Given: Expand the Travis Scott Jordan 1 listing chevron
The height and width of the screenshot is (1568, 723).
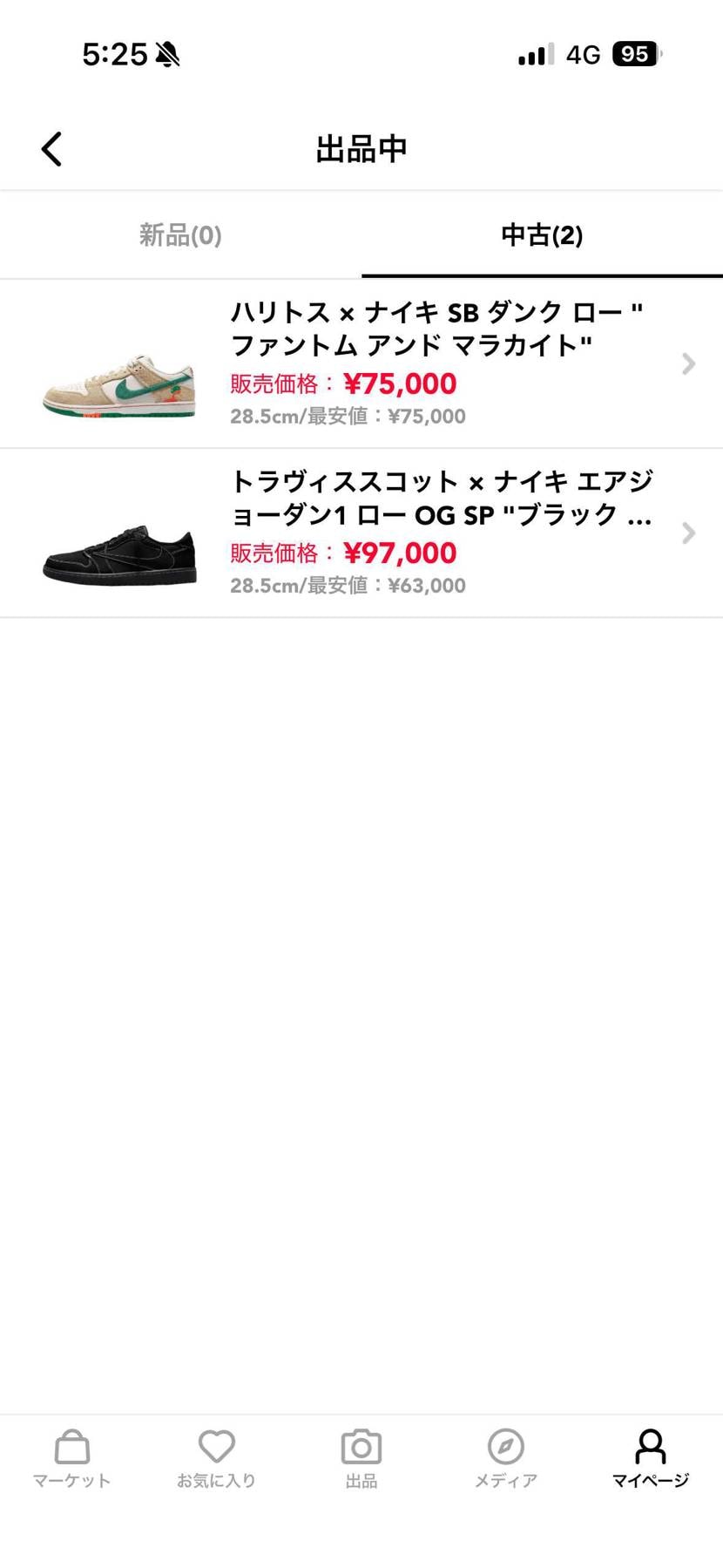Looking at the screenshot, I should (689, 533).
